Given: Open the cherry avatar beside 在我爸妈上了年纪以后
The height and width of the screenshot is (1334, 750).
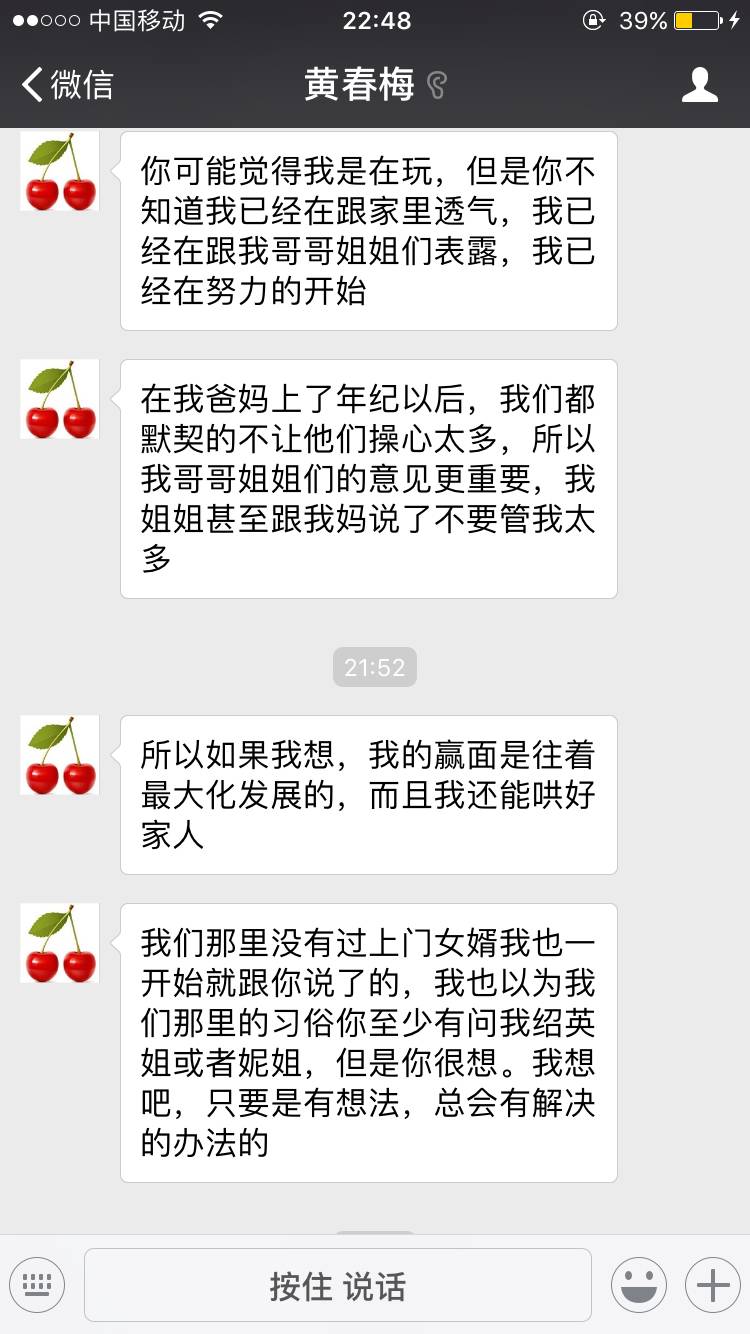Looking at the screenshot, I should pyautogui.click(x=60, y=399).
